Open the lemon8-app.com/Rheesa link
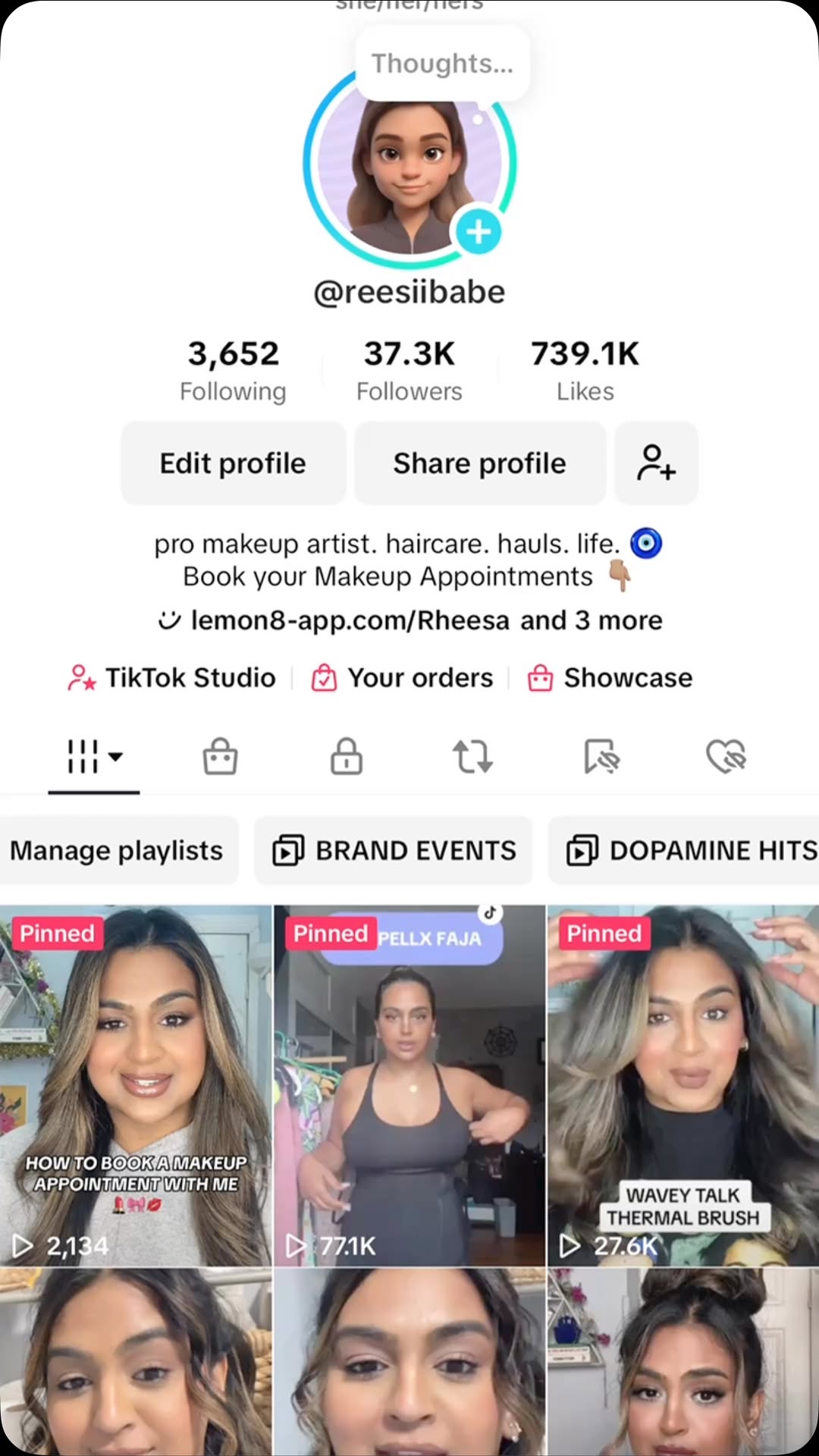The image size is (819, 1456). coord(349,620)
